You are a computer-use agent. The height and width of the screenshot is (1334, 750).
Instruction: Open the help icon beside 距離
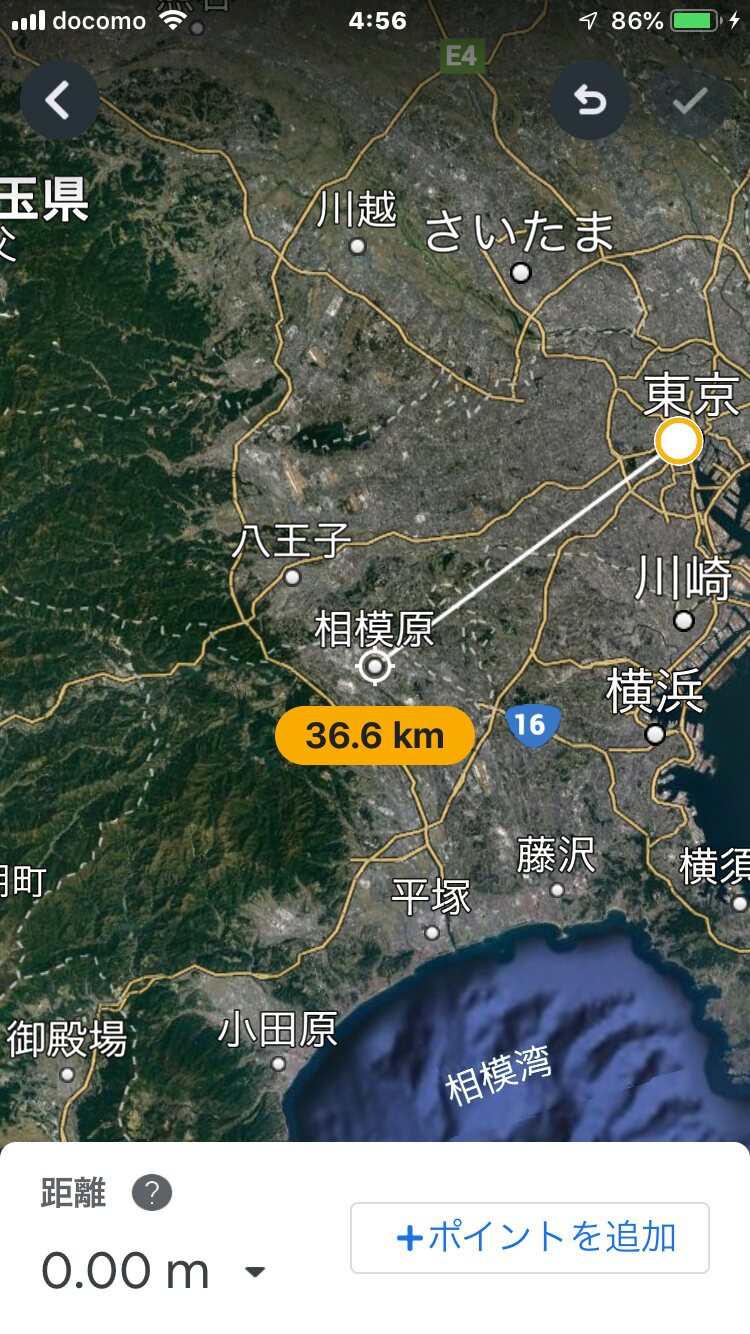[152, 1192]
